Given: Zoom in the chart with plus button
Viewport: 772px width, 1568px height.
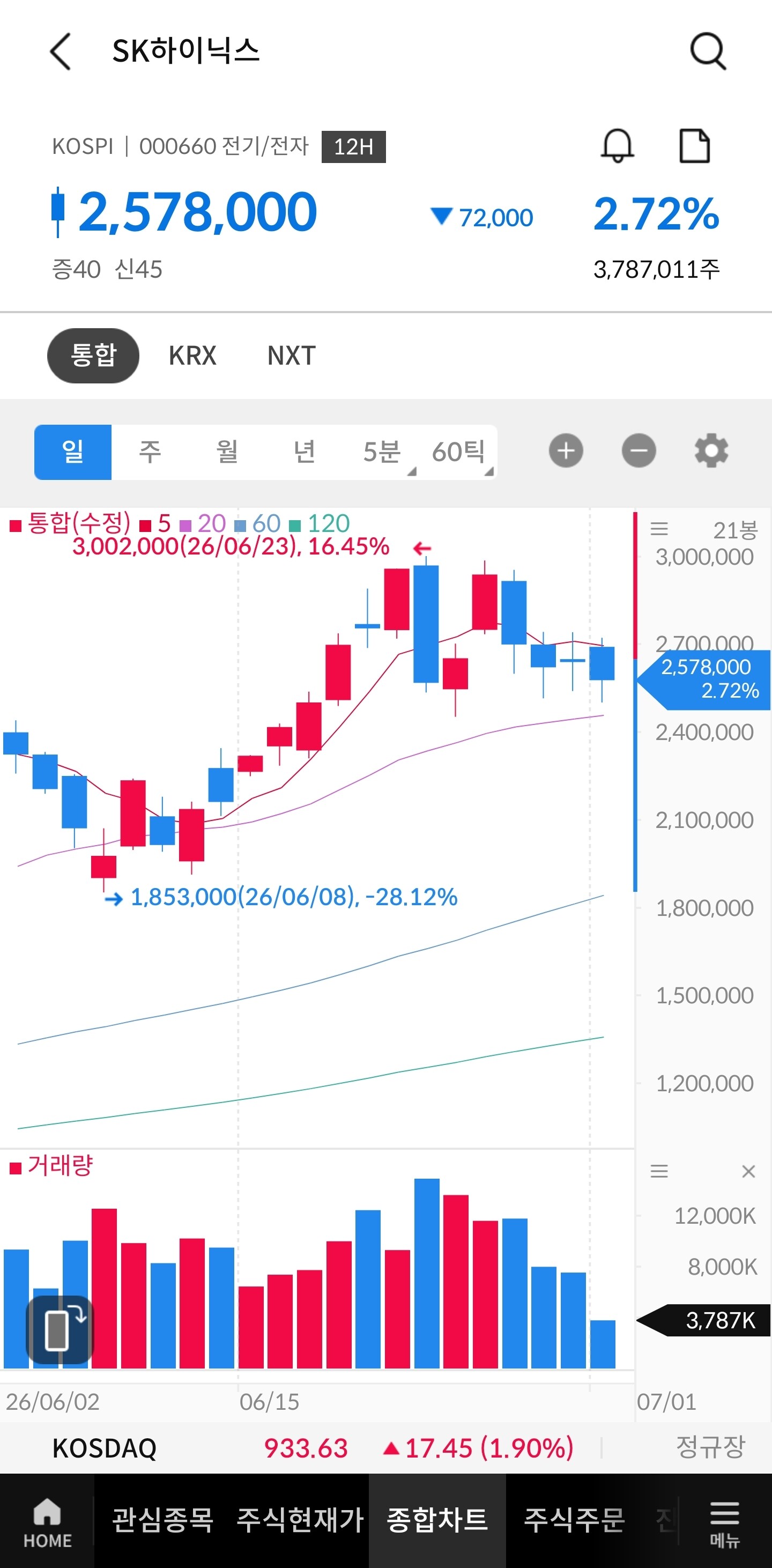Looking at the screenshot, I should [x=566, y=451].
